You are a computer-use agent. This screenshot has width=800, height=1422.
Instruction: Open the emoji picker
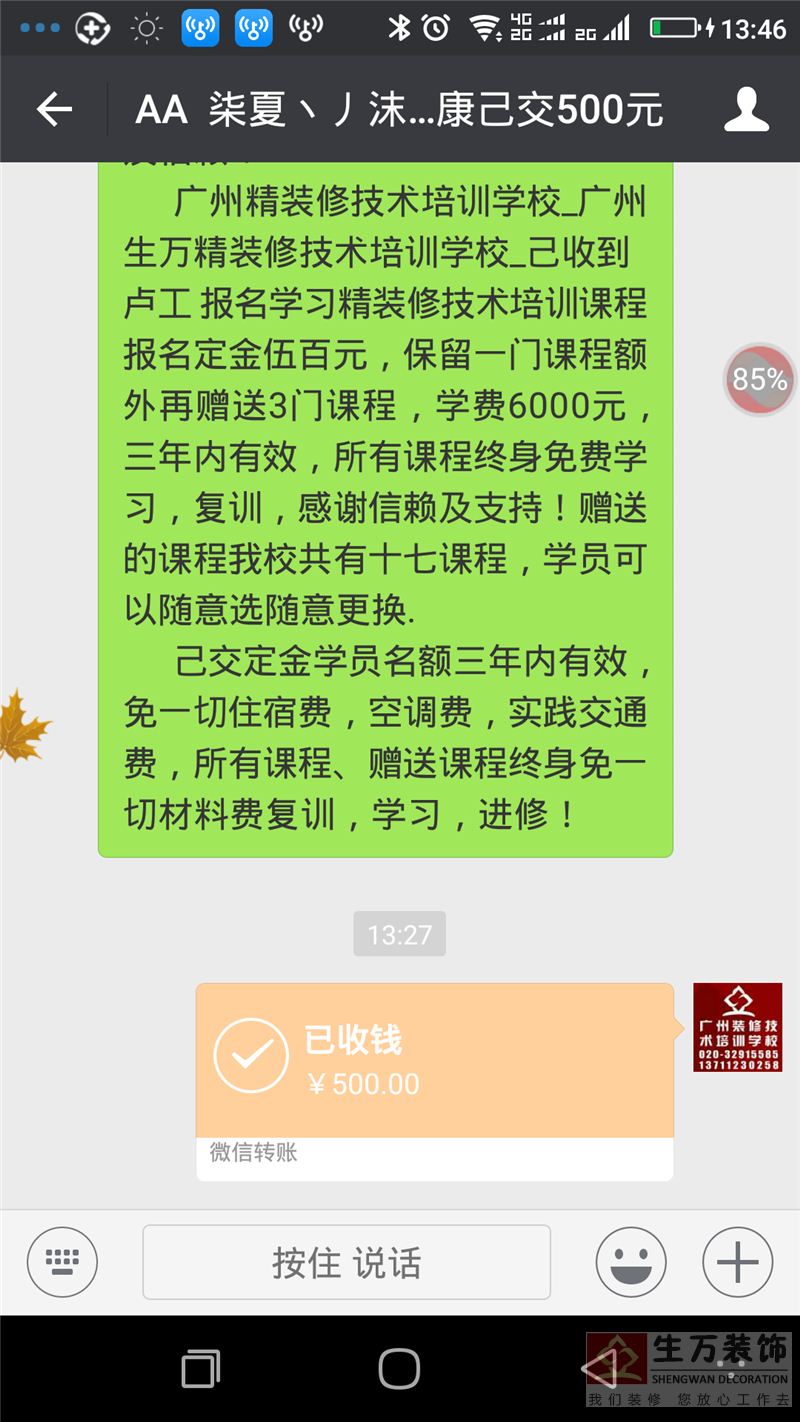[x=630, y=1262]
